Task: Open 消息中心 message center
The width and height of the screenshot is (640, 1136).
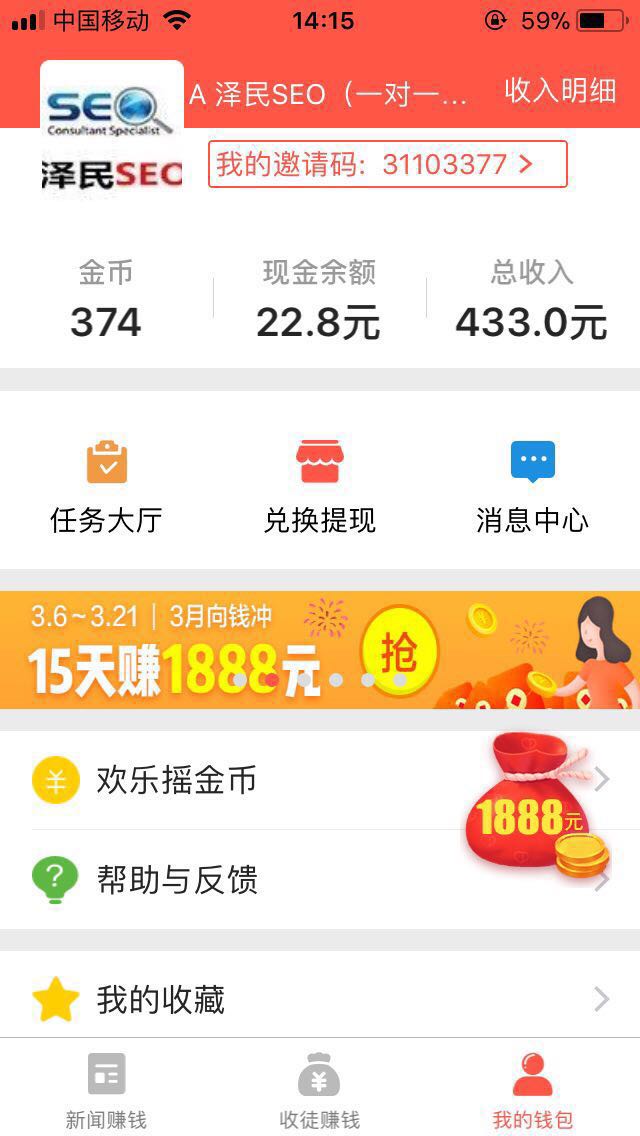Action: [532, 487]
